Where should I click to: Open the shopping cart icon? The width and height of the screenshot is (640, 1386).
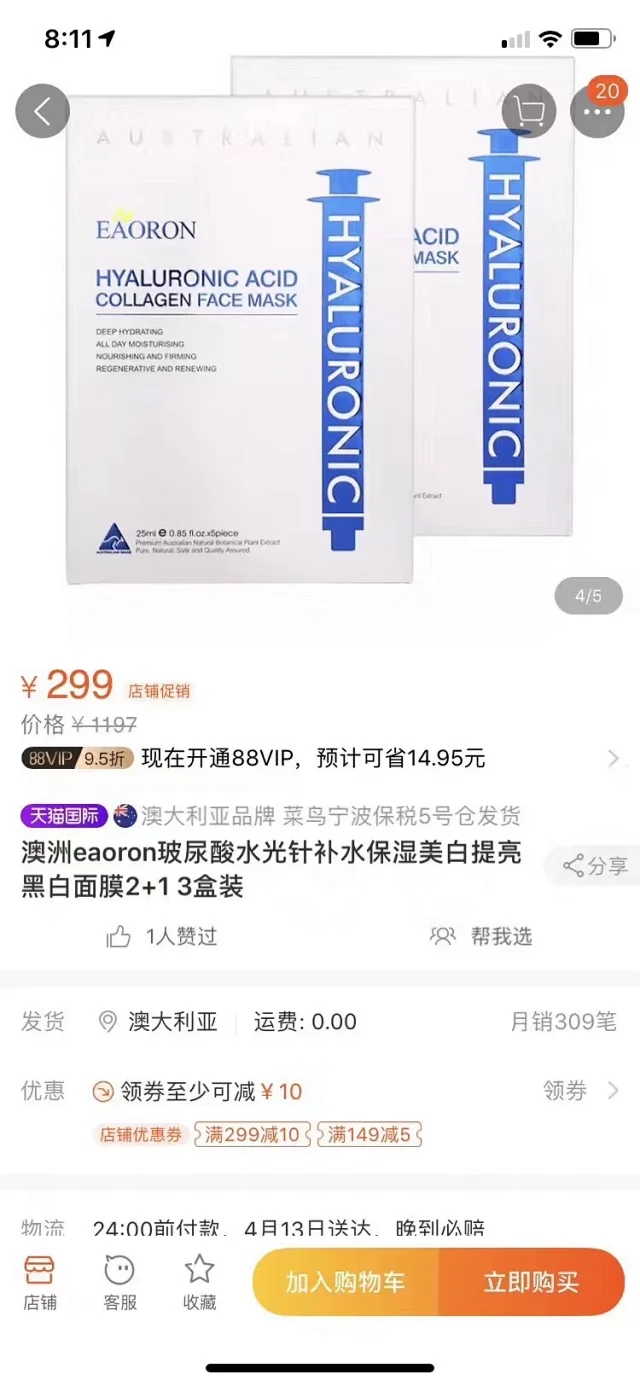tap(527, 111)
